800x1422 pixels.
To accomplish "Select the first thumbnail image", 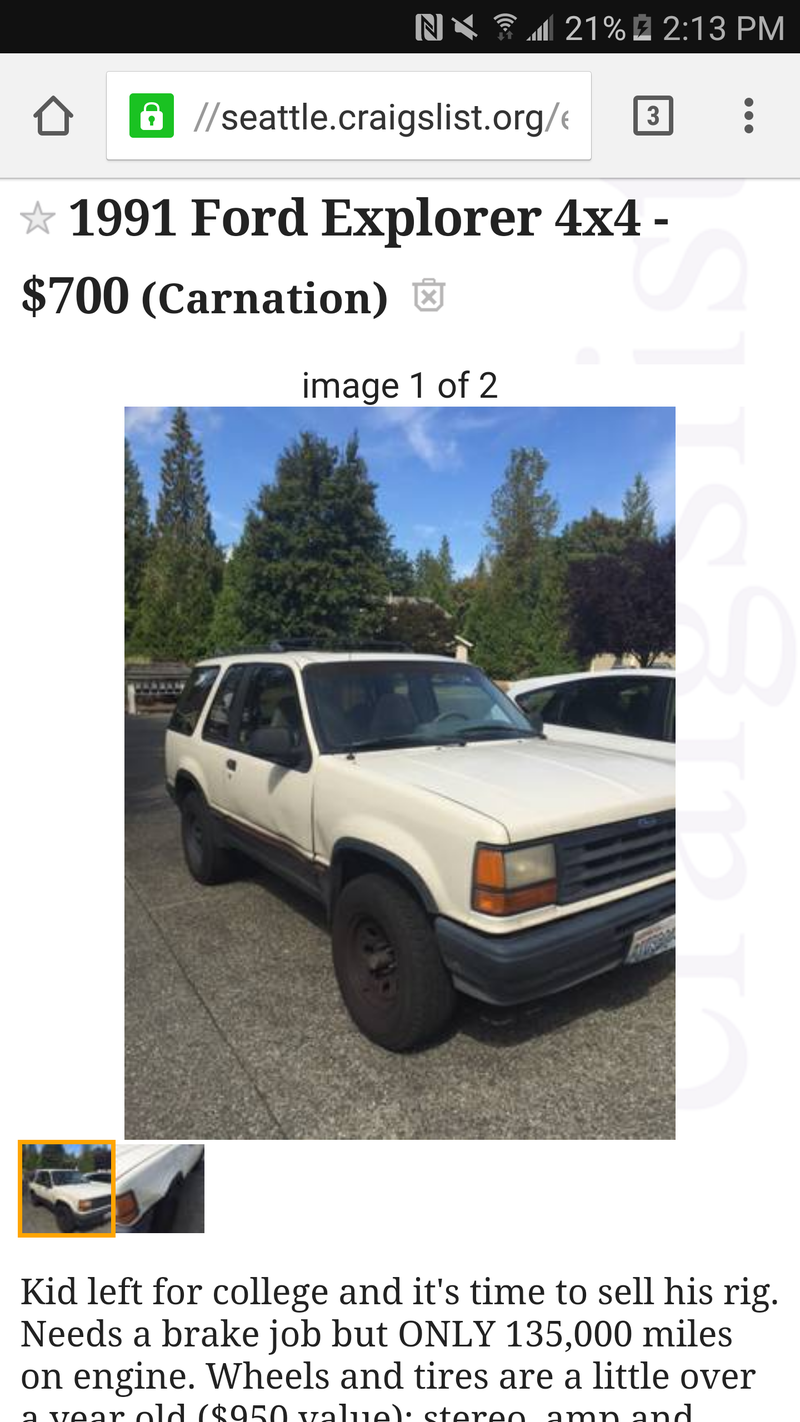I will tap(67, 1188).
